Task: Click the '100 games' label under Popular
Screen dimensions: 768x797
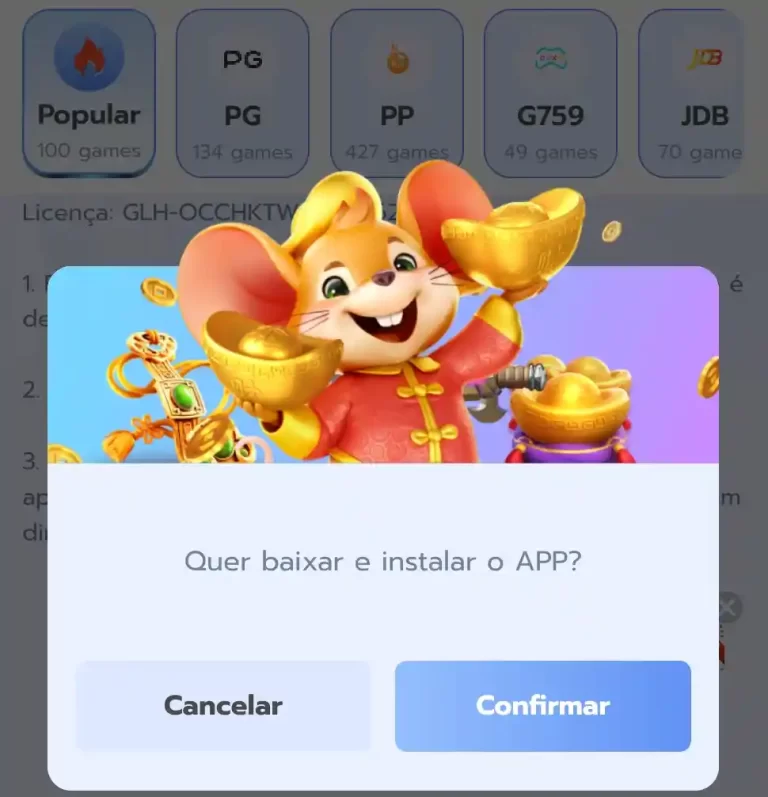Action: click(x=88, y=152)
